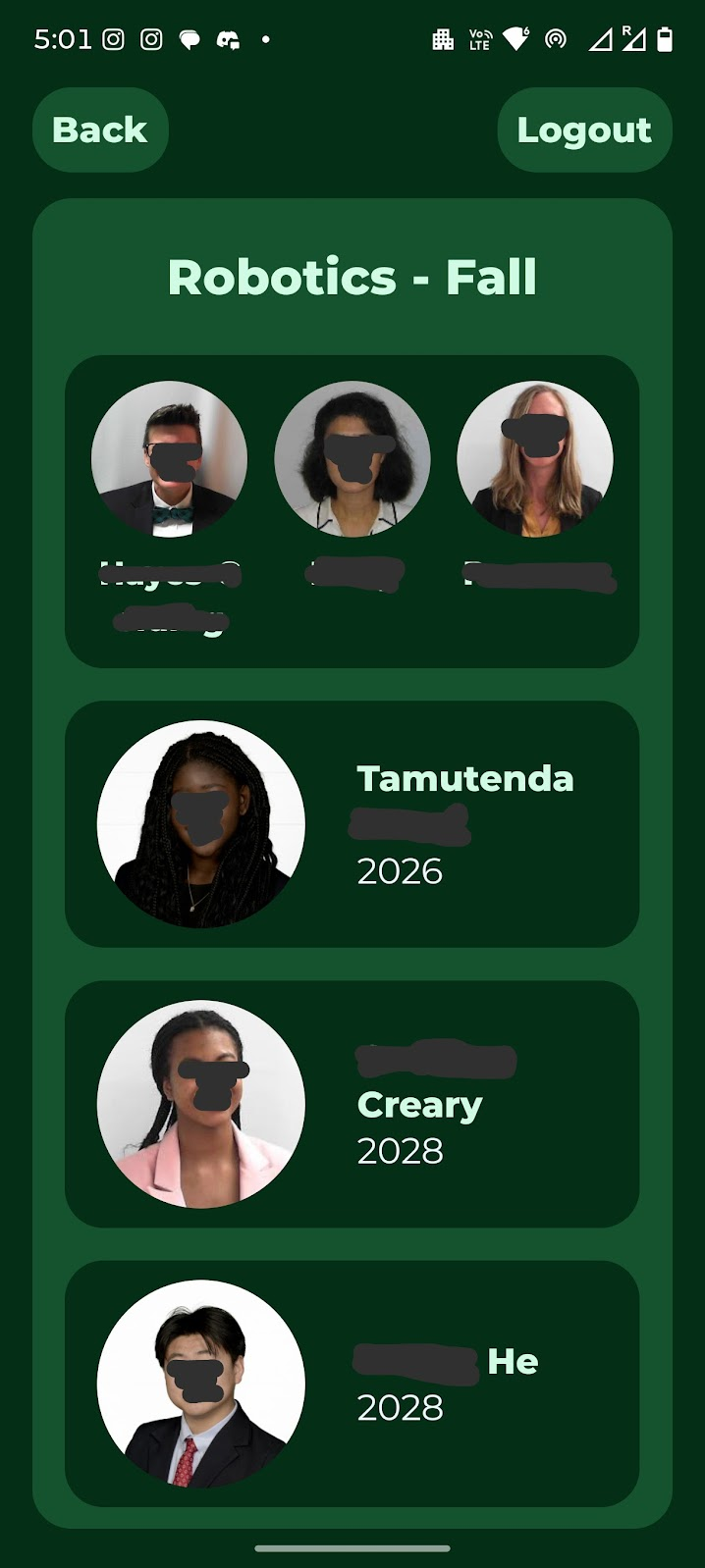Open the Creary 2028 member card
Screen dimensions: 705x1568
coord(352,1103)
